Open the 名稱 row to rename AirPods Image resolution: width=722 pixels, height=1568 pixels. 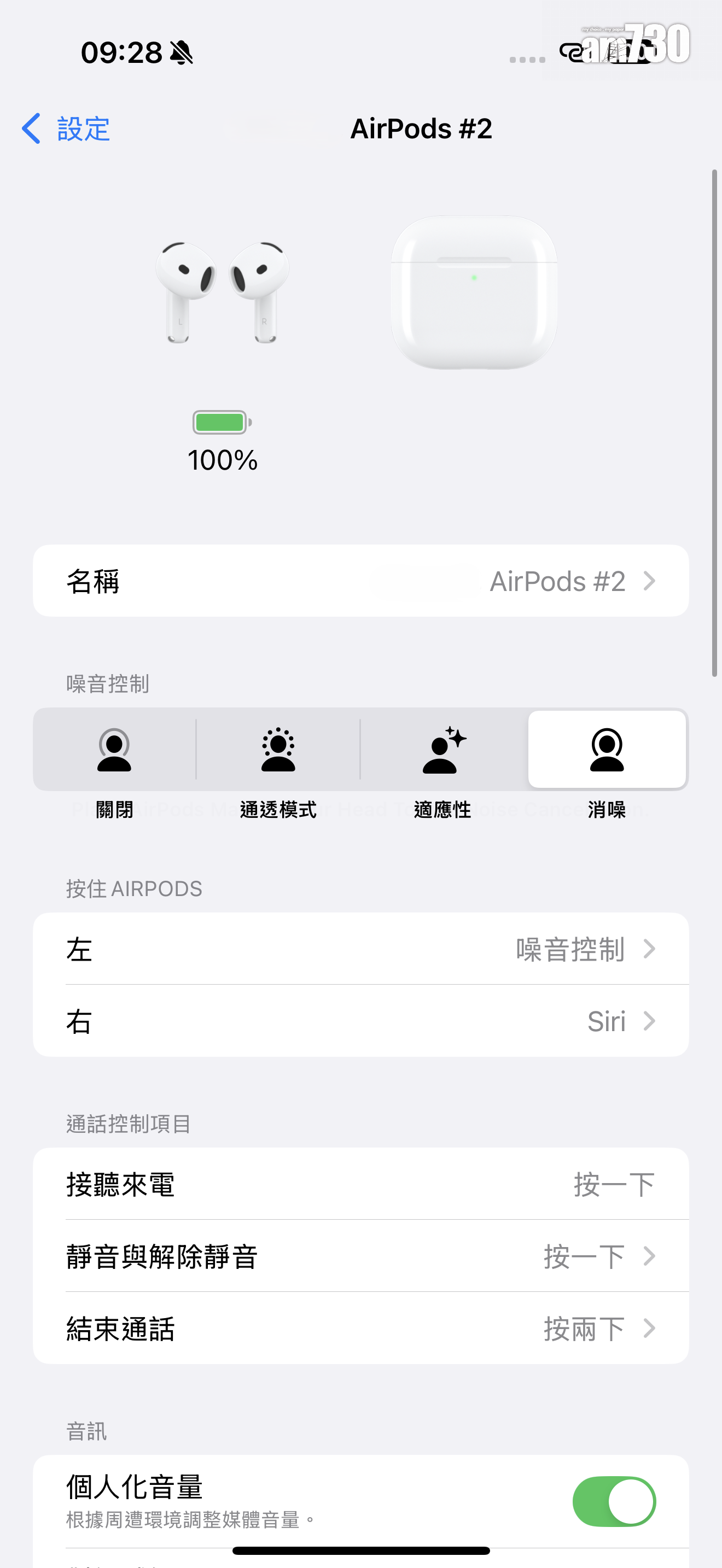coord(360,581)
